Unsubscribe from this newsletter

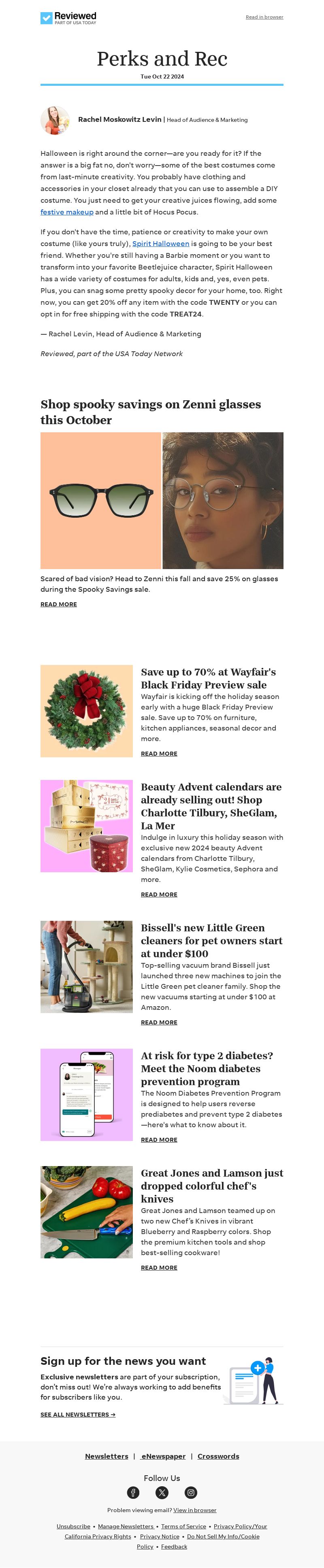click(x=73, y=1526)
